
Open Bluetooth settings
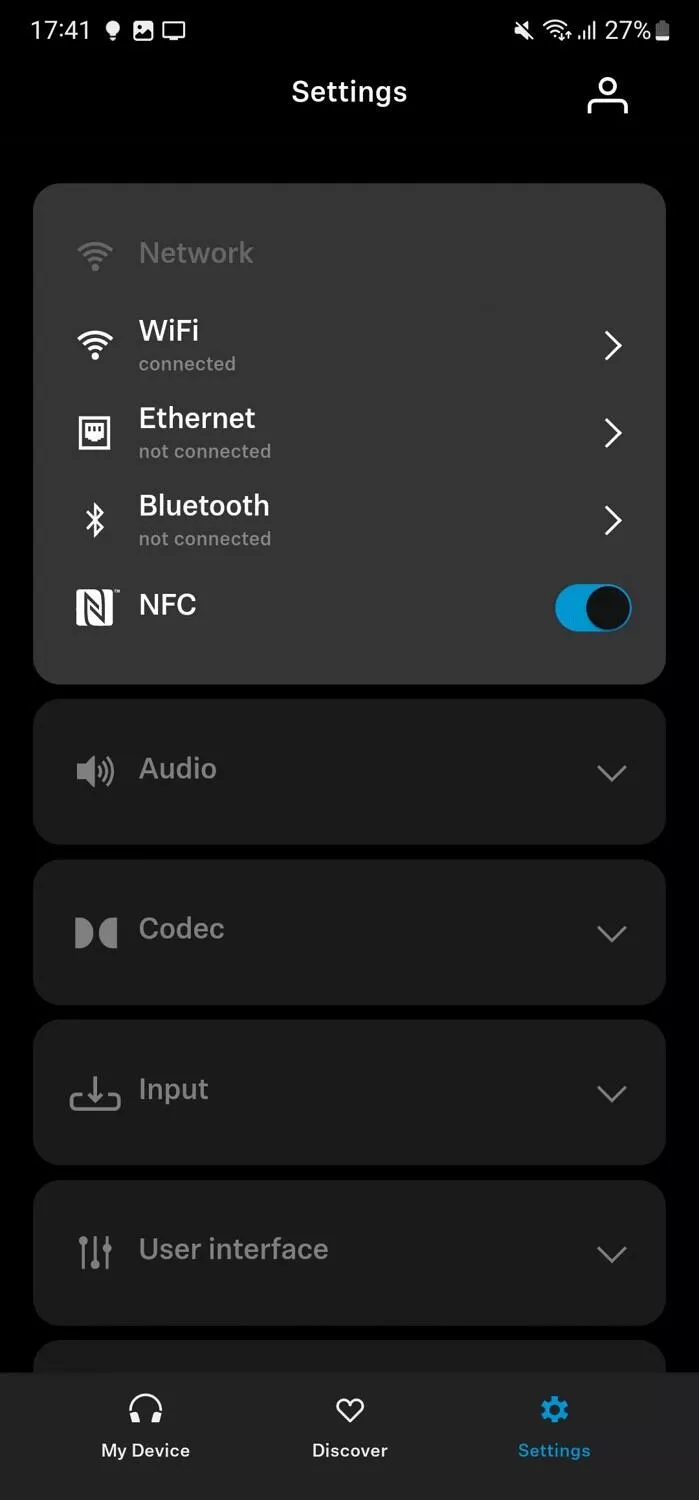pos(349,520)
